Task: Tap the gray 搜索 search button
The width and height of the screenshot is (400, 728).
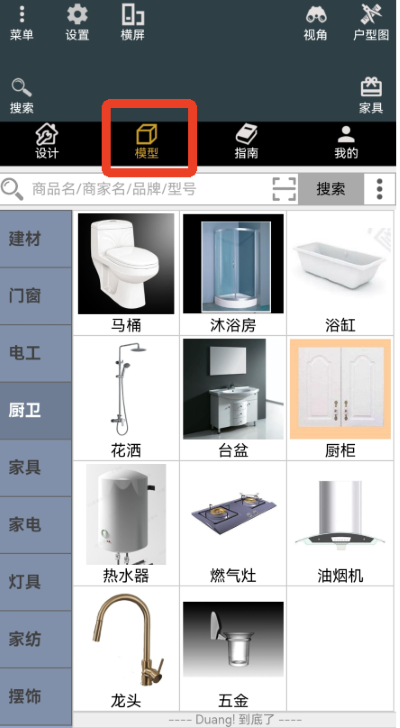Action: pyautogui.click(x=331, y=189)
